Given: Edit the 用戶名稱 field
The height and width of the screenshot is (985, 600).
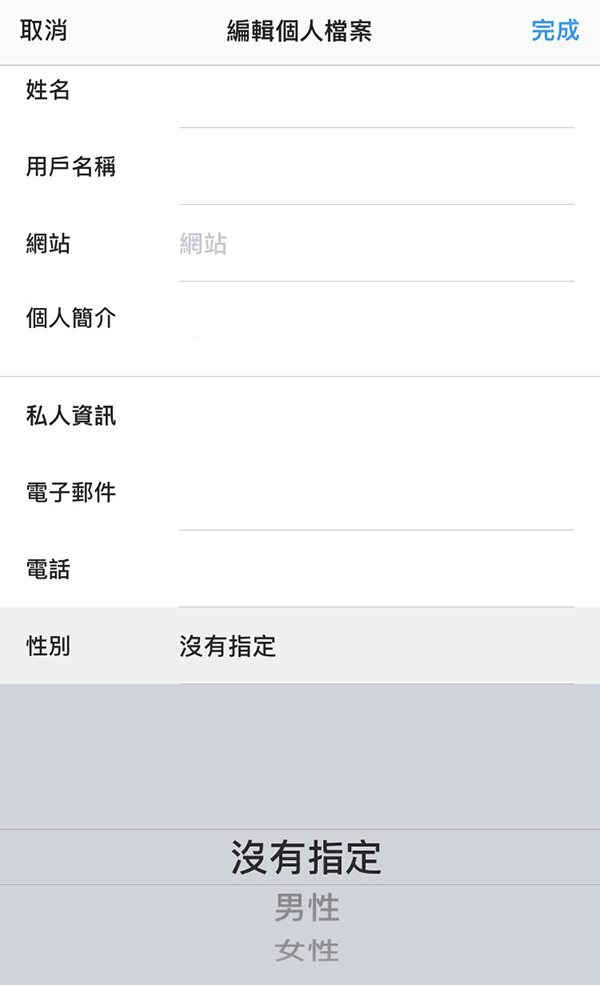Looking at the screenshot, I should click(x=376, y=167).
